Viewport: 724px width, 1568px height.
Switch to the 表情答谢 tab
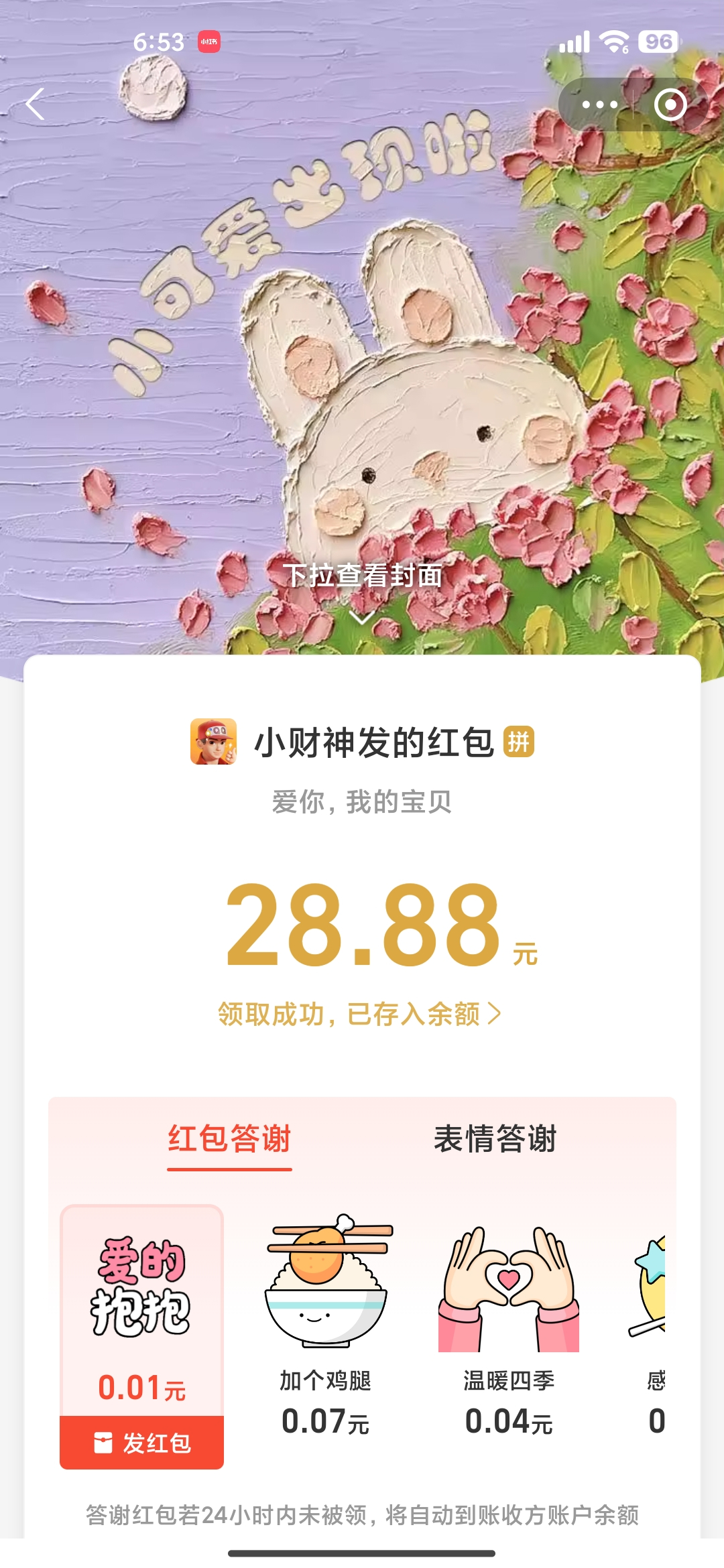tap(495, 1138)
